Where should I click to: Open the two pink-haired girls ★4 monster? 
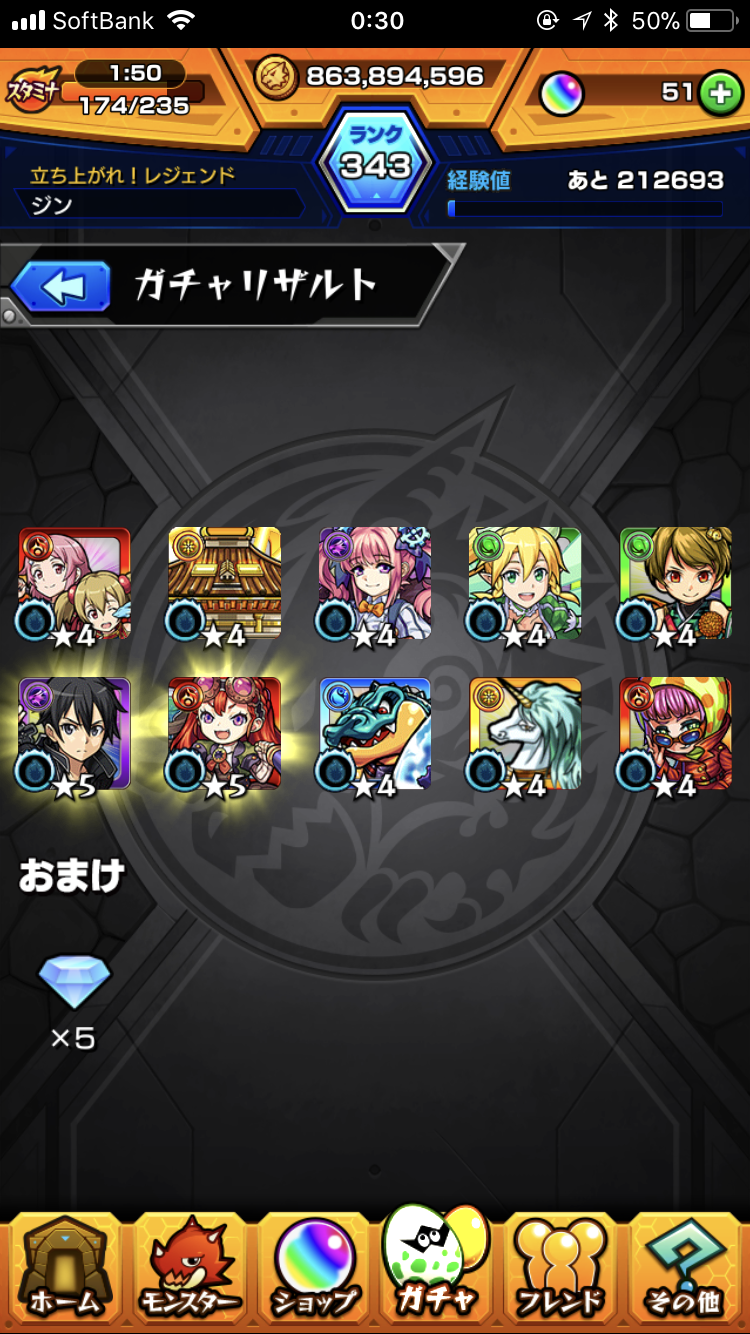pos(74,583)
